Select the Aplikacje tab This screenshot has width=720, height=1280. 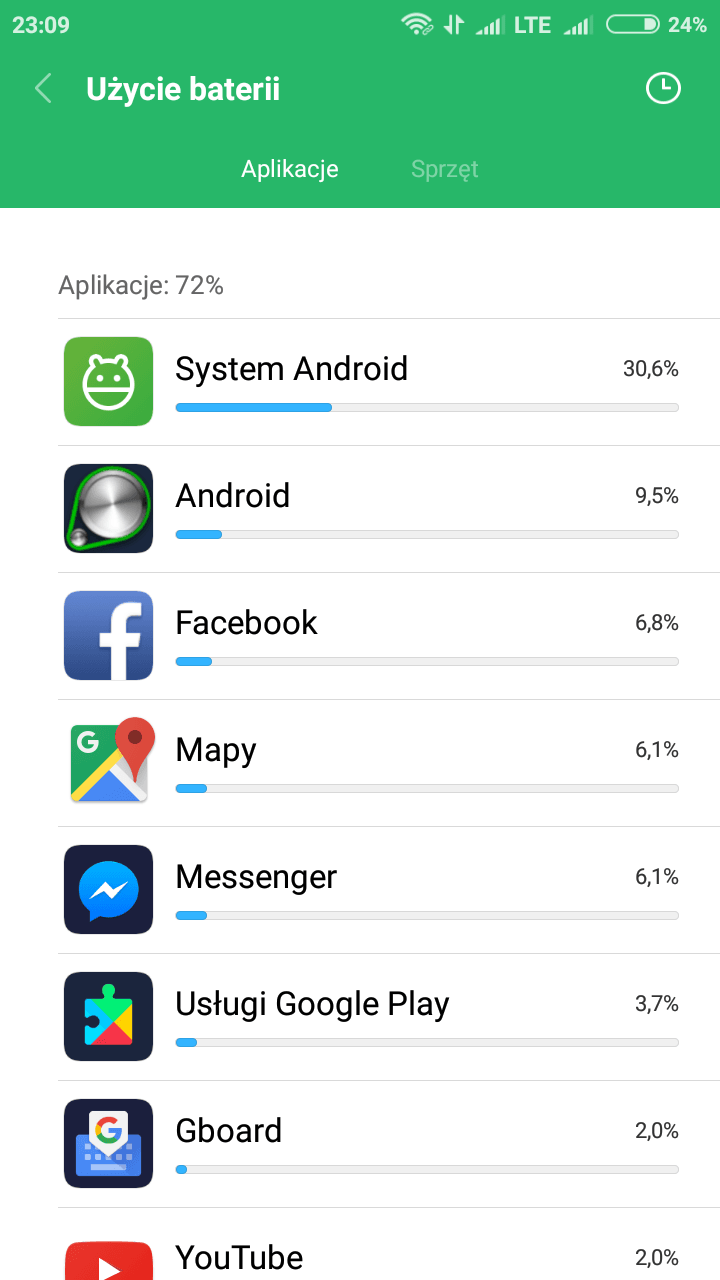click(x=290, y=169)
